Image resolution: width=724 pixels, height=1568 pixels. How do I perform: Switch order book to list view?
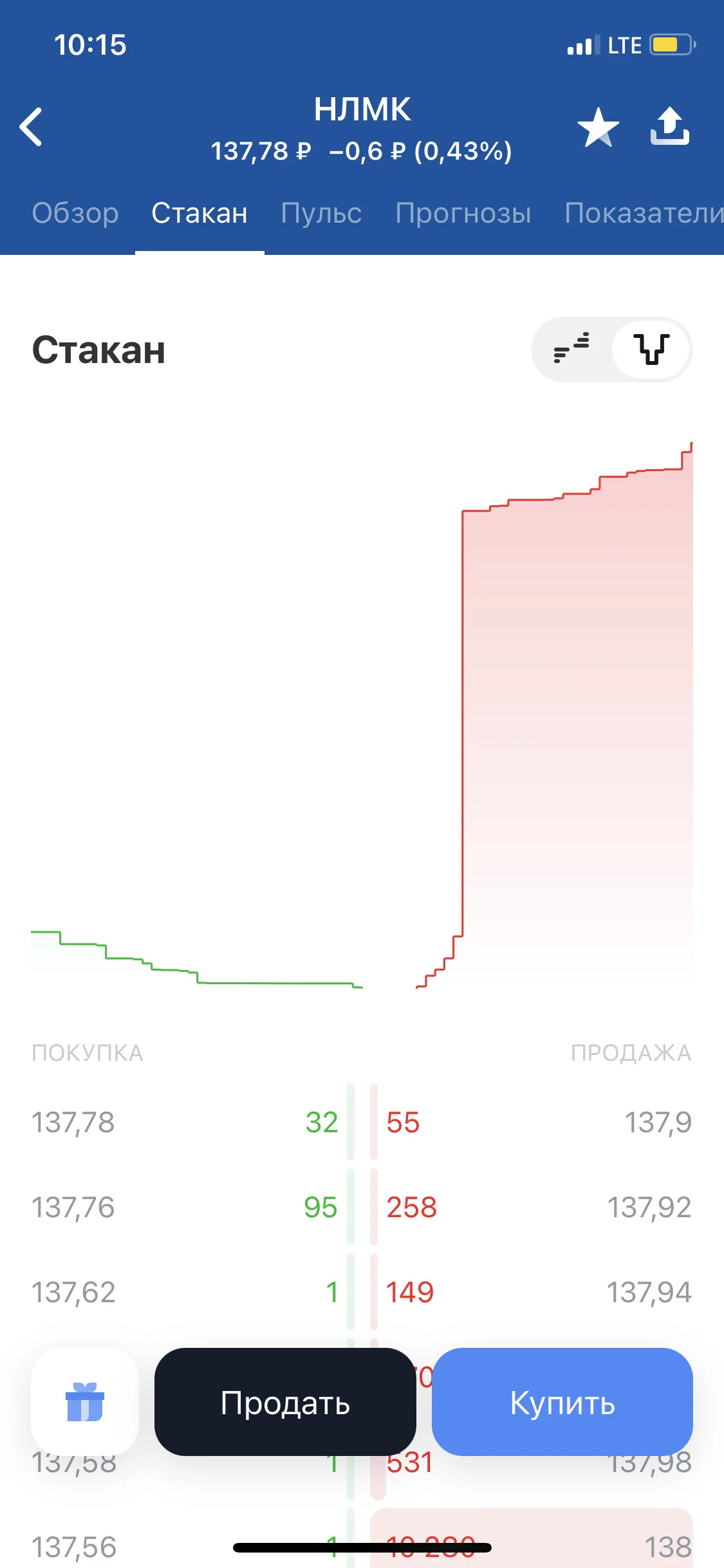pyautogui.click(x=571, y=349)
